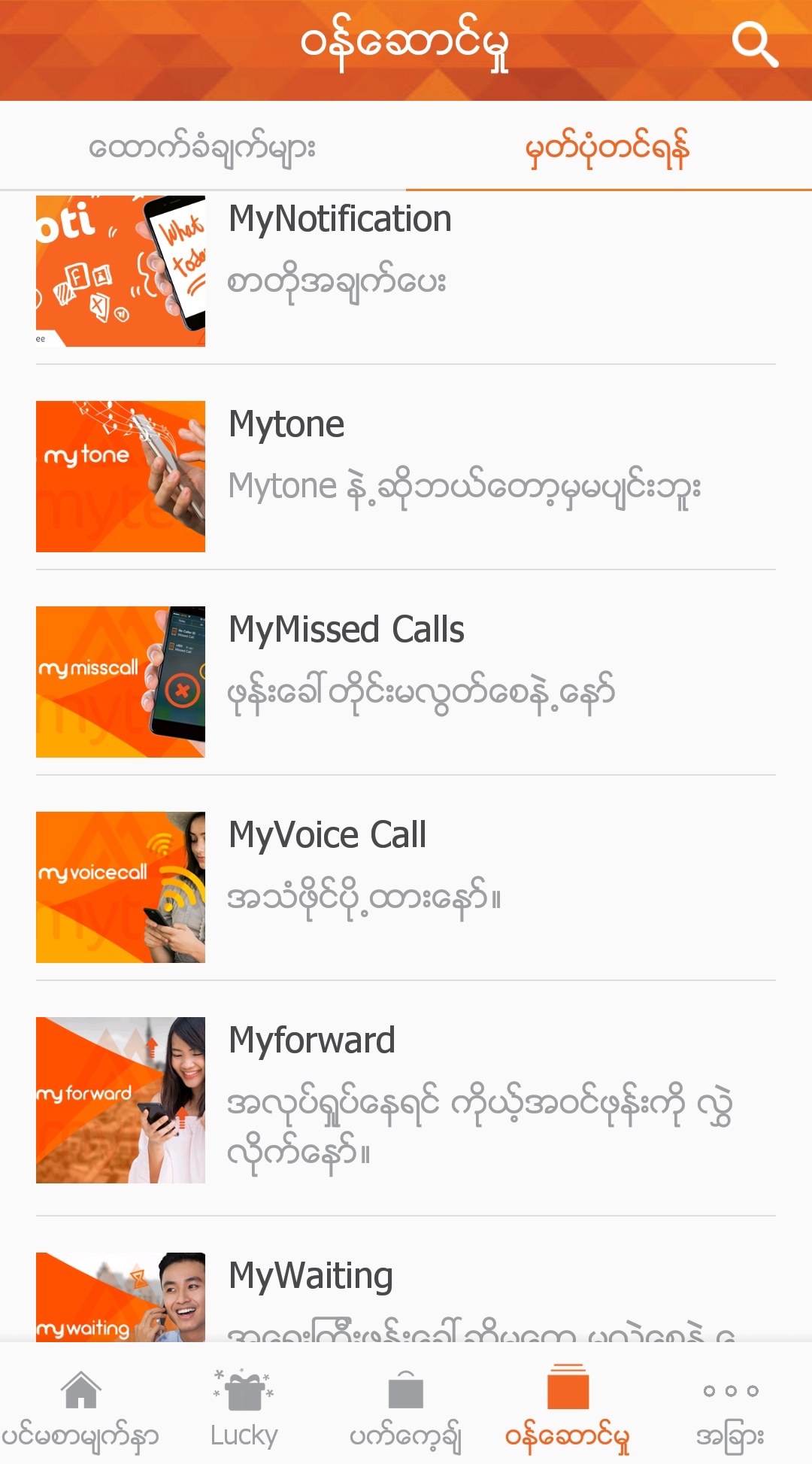Screen dimensions: 812x1464
Task: Open the ပက်ကေ့ချ် packages tab
Action: point(405,1408)
